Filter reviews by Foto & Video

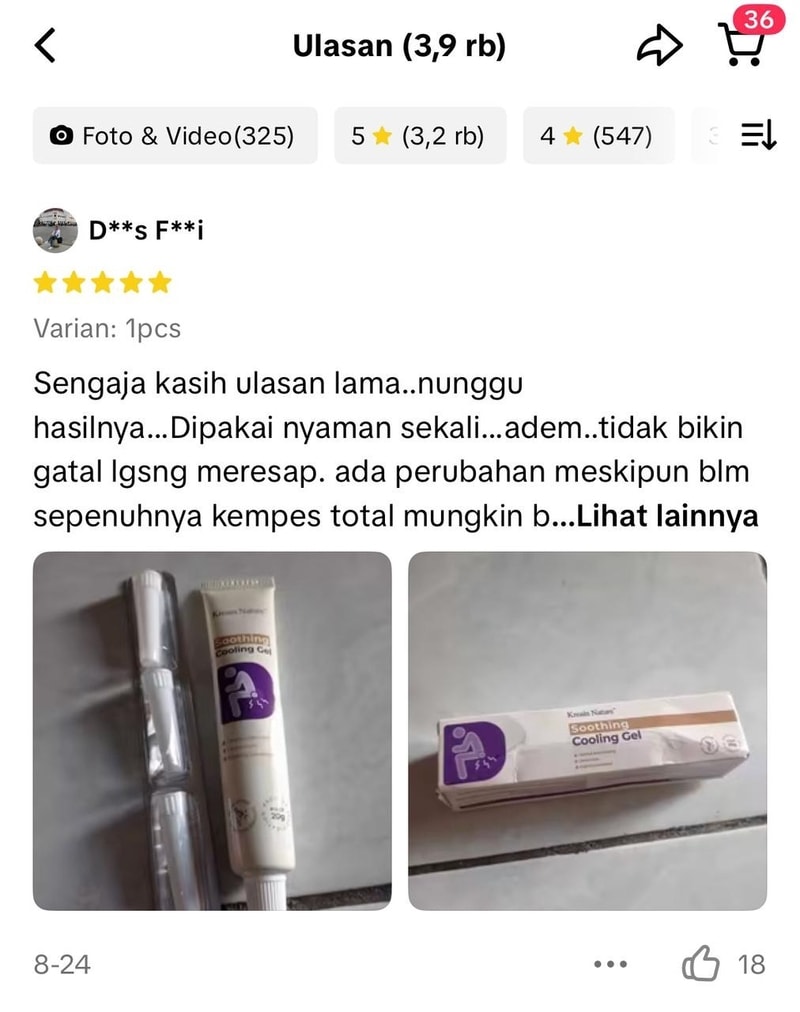click(175, 136)
